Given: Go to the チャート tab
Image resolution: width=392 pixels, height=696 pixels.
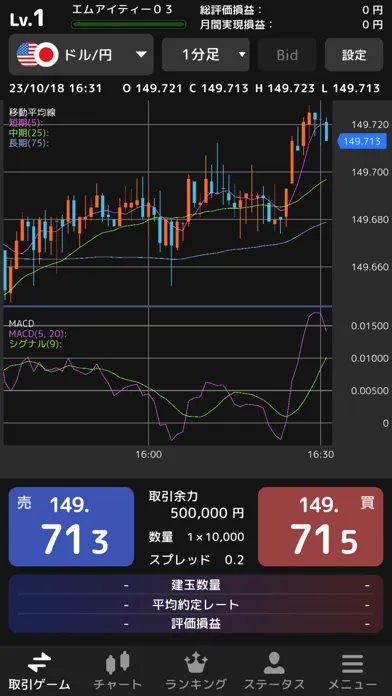Looking at the screenshot, I should 118,671.
